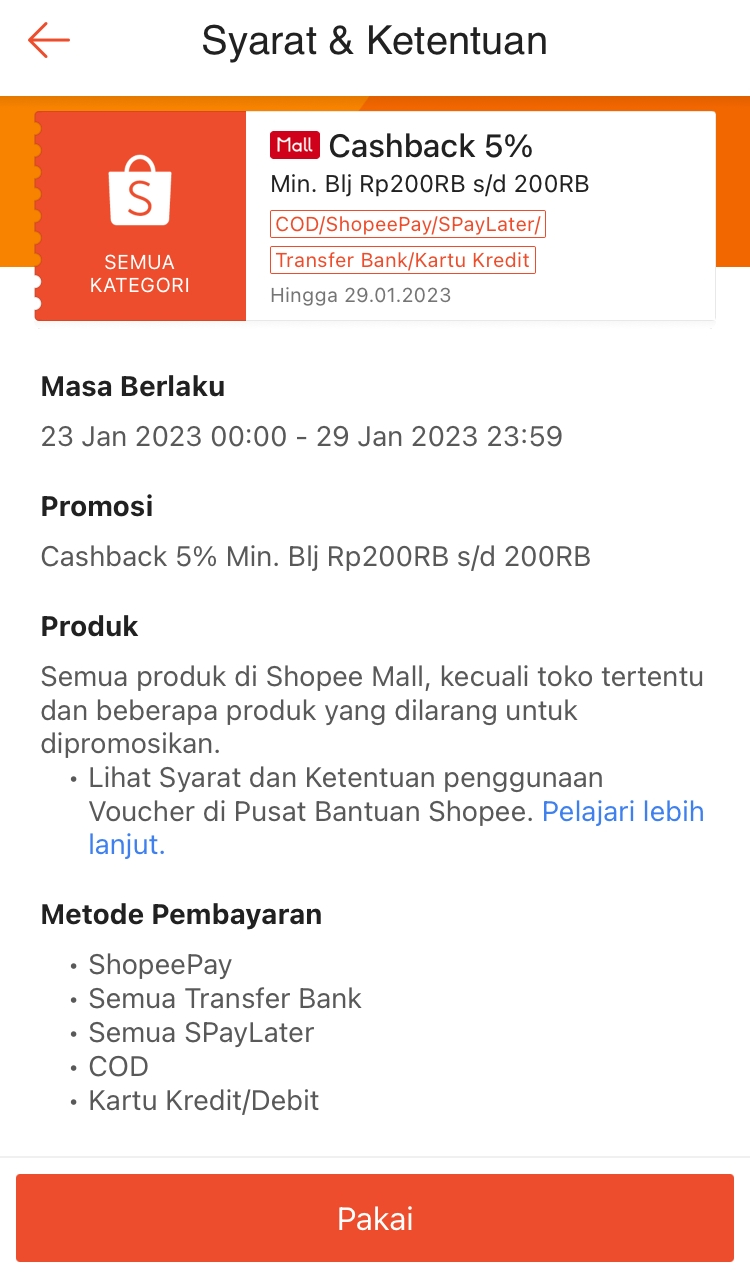Select the COD payment option

[x=118, y=1067]
